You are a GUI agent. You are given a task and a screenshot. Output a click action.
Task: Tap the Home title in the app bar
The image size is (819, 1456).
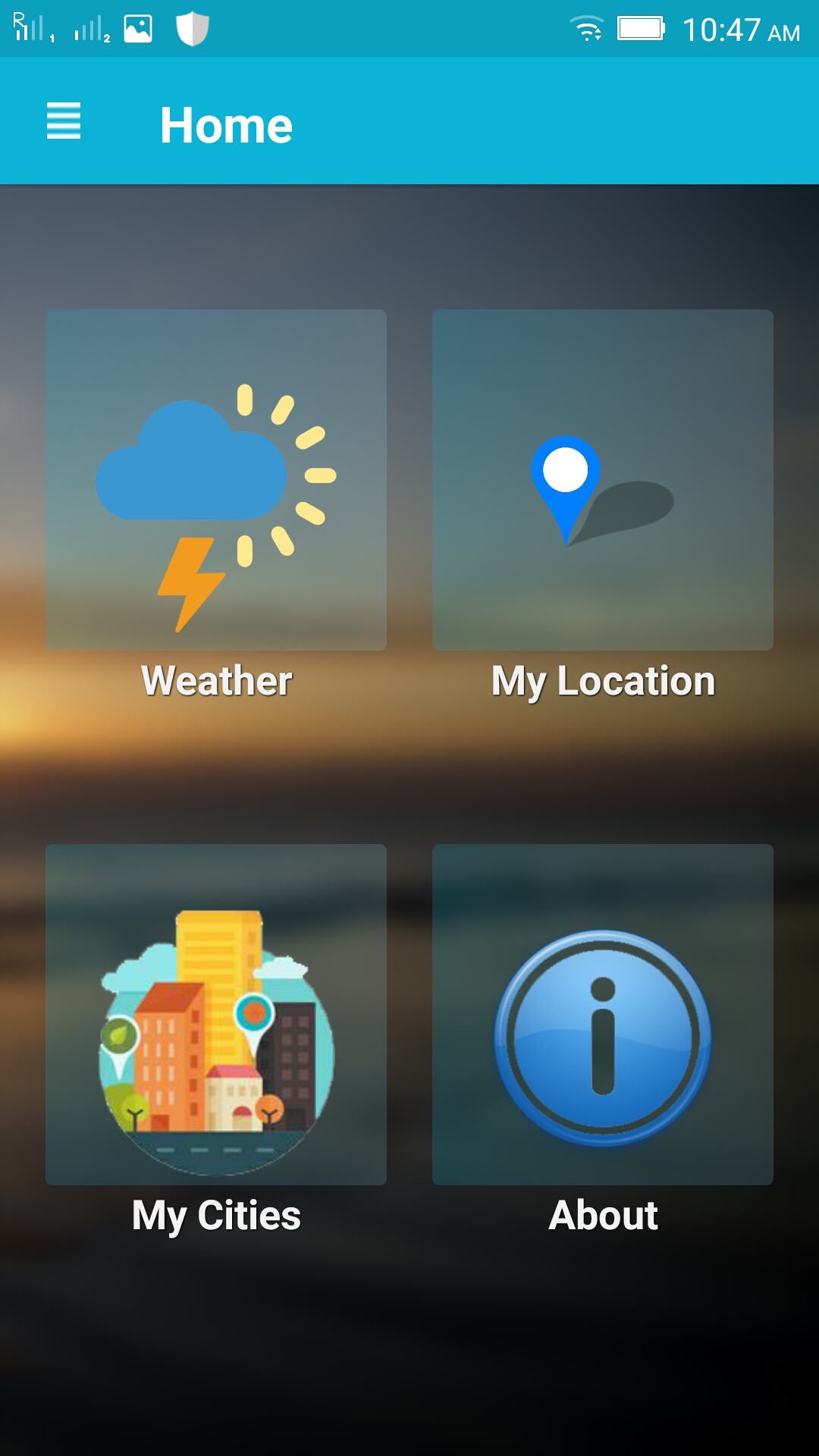pyautogui.click(x=226, y=124)
